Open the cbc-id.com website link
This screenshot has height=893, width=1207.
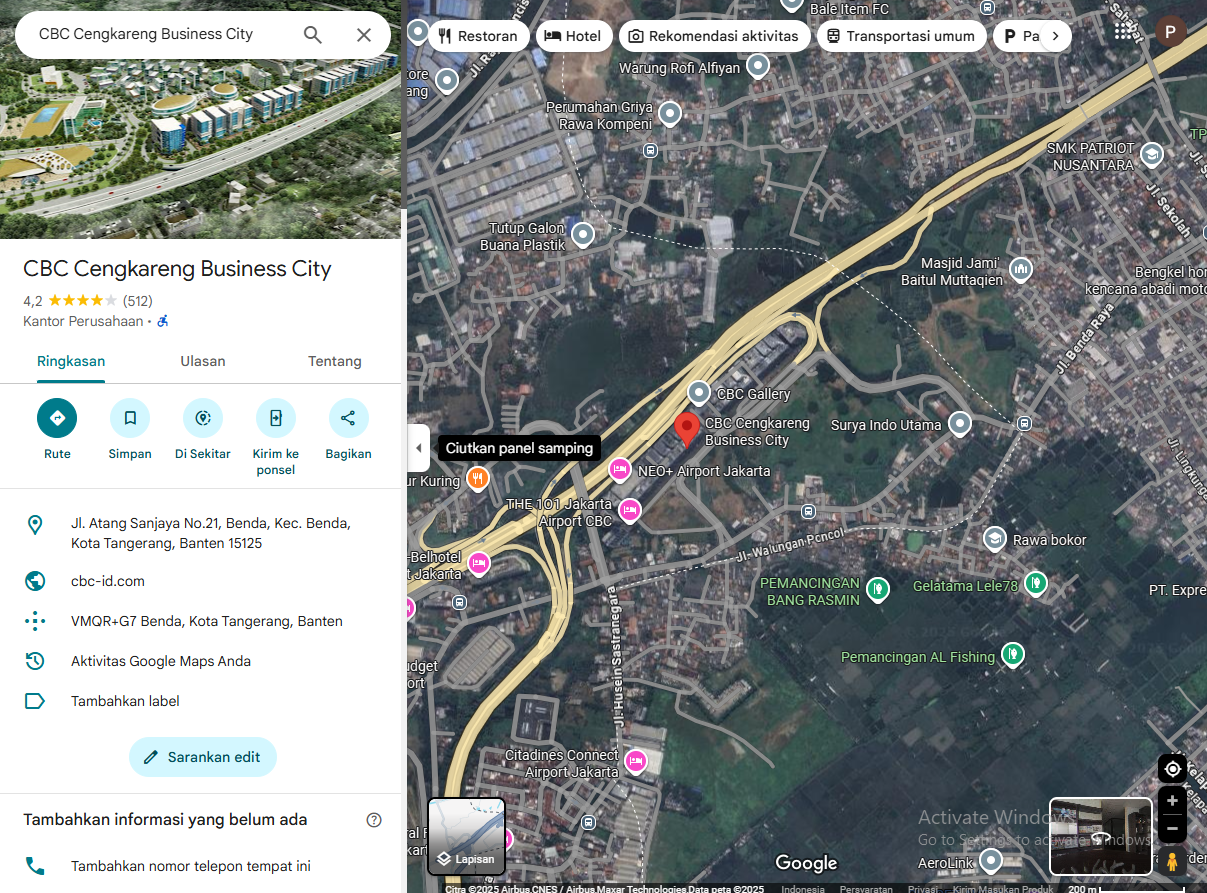pos(108,581)
